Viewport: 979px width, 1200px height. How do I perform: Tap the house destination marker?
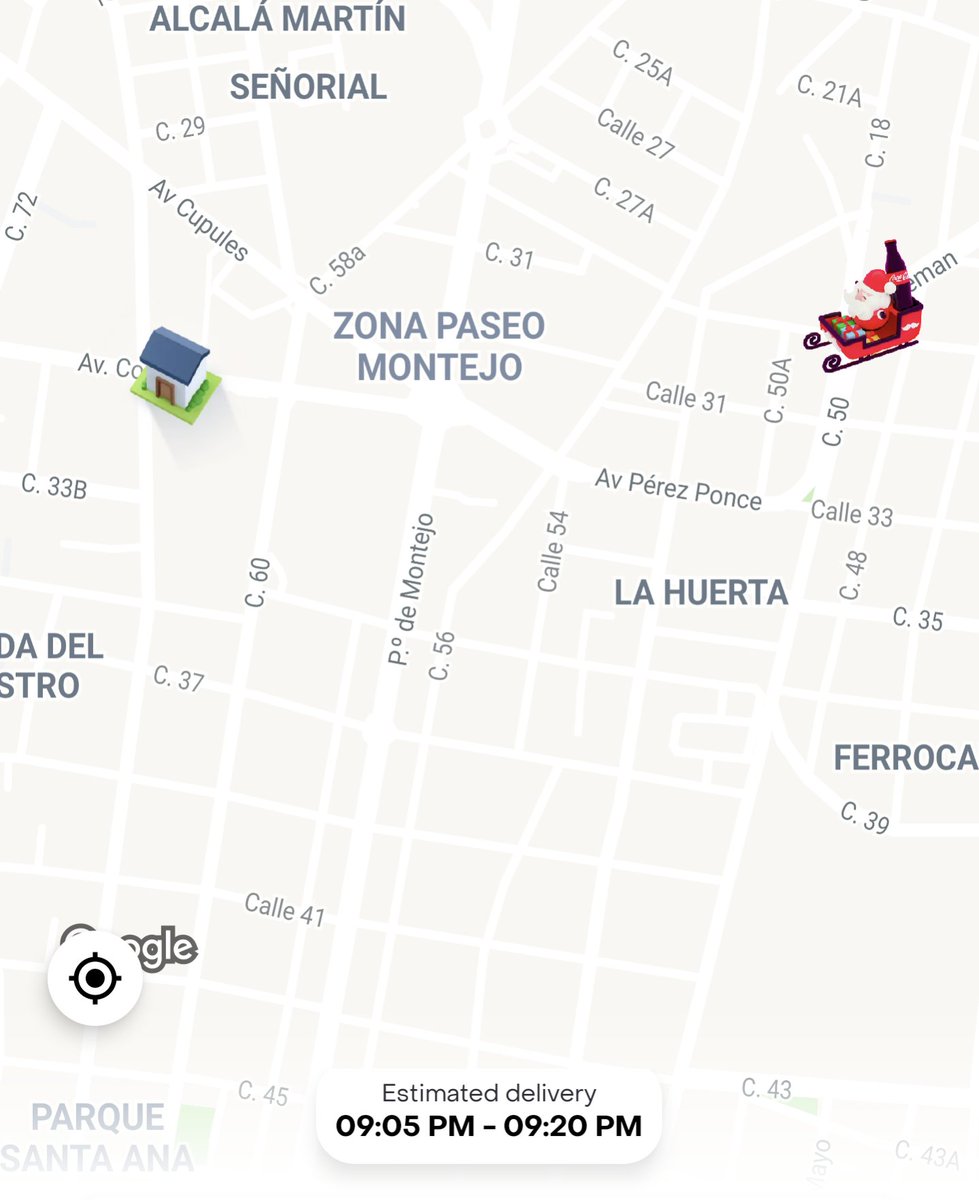tap(176, 378)
